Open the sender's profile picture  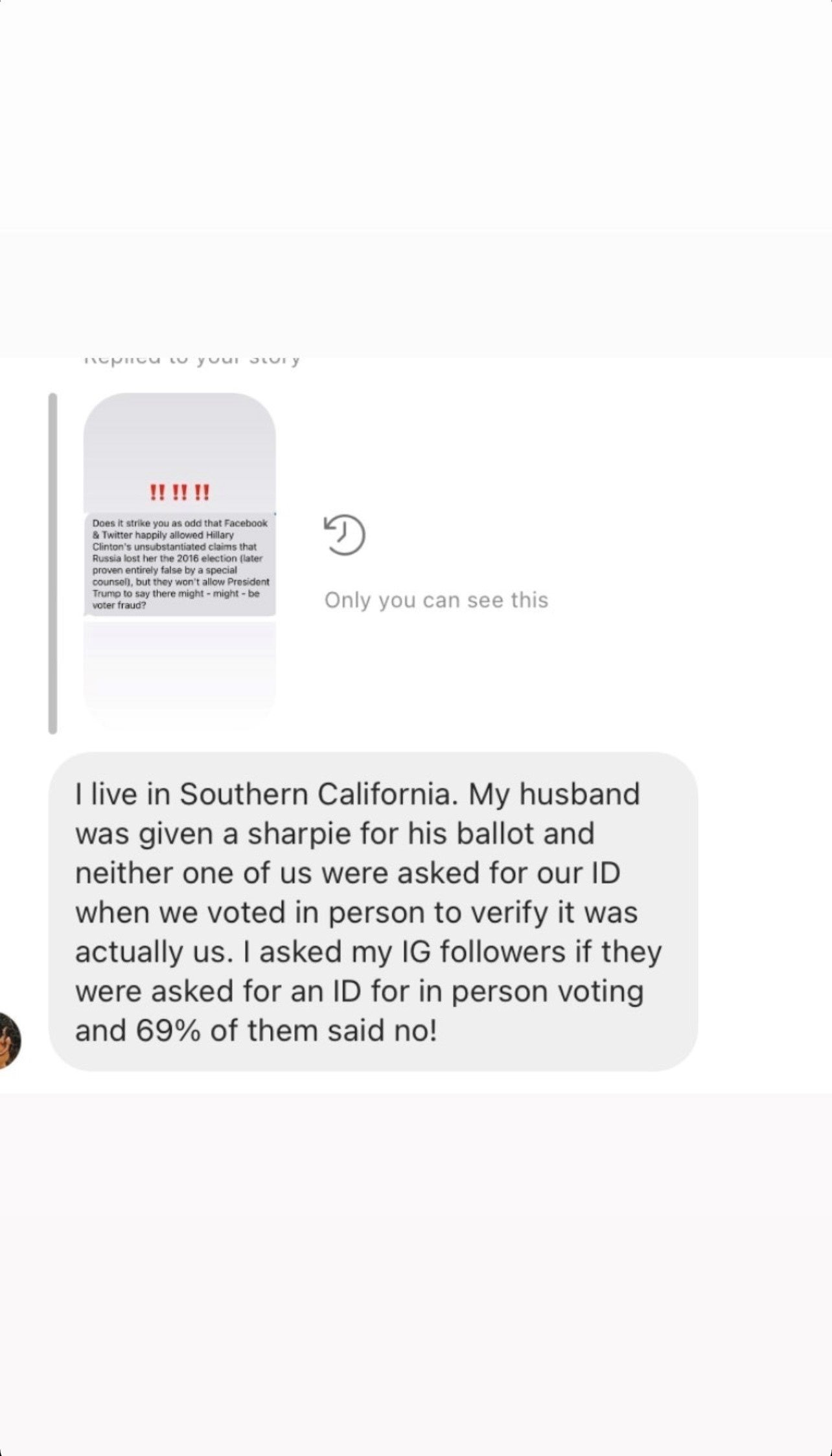(x=8, y=1041)
